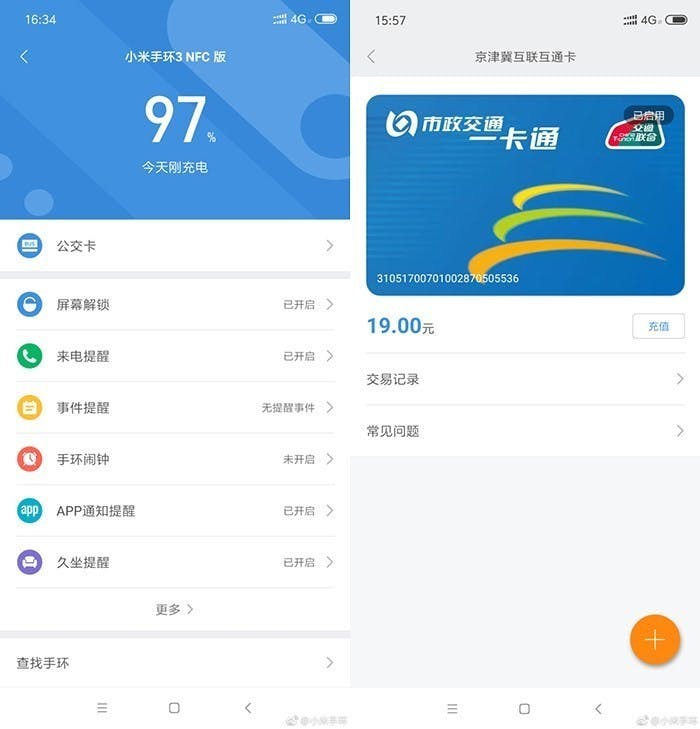
Task: Go back from the 小米手环3 NFC版 screen
Action: pyautogui.click(x=24, y=57)
